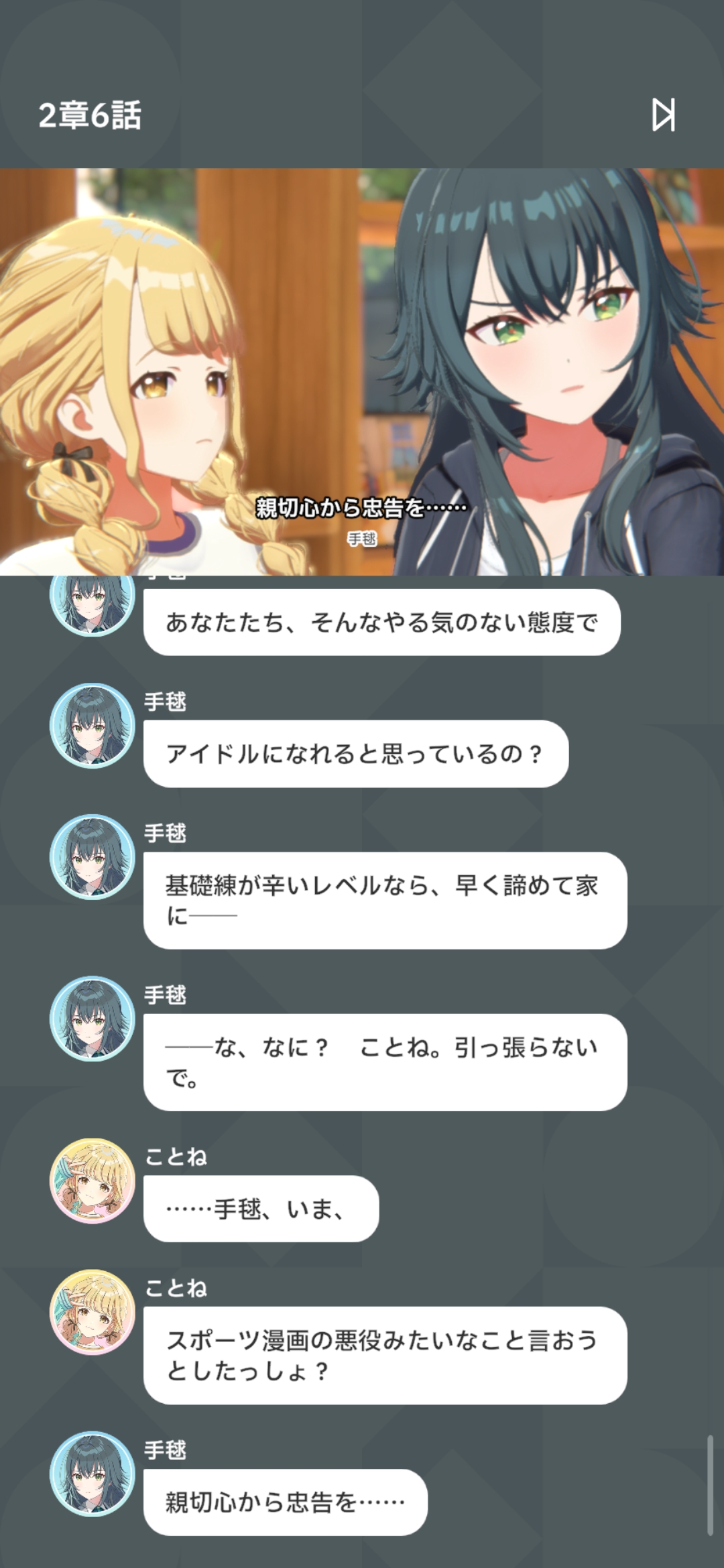Tap the story scene video area
This screenshot has width=724, height=1568.
point(362,372)
